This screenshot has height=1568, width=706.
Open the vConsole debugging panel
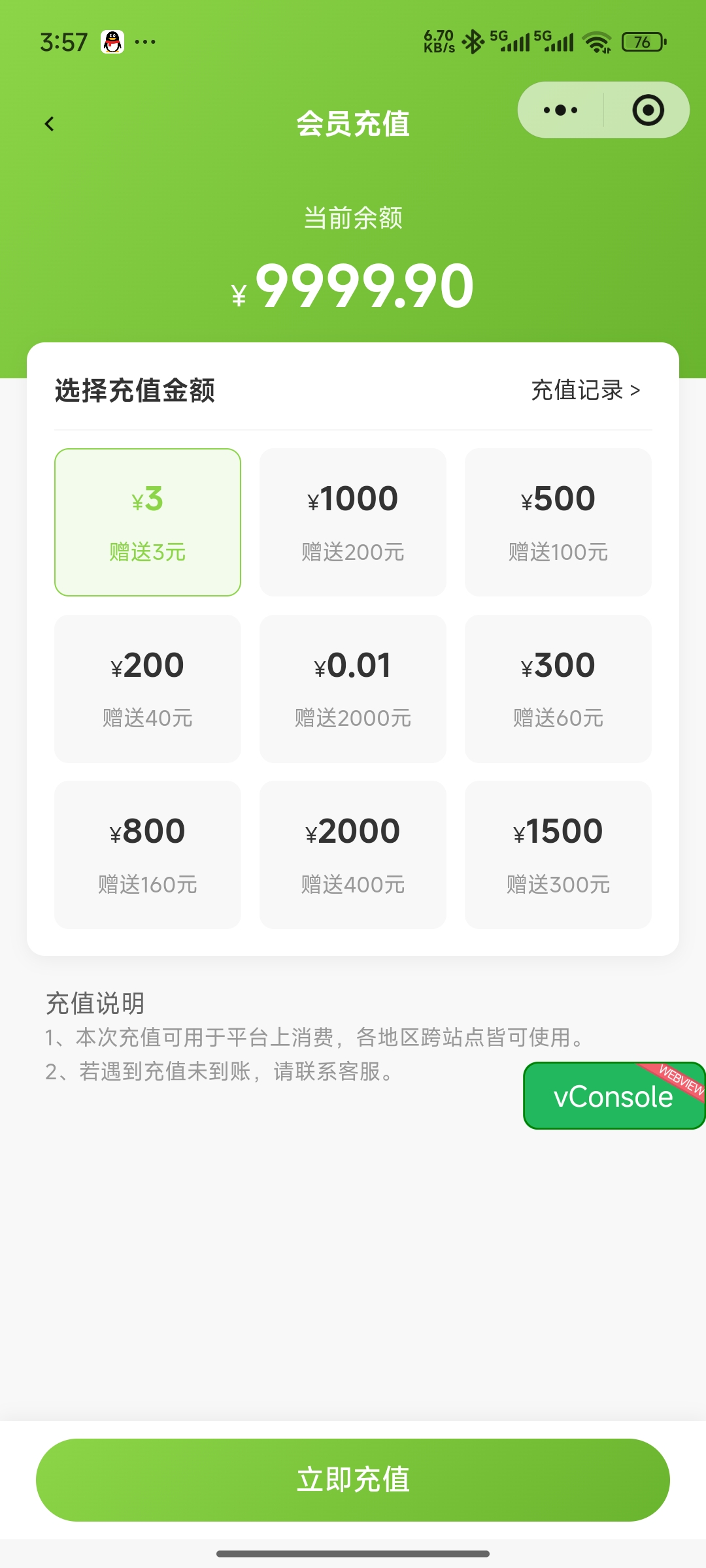tap(613, 1096)
